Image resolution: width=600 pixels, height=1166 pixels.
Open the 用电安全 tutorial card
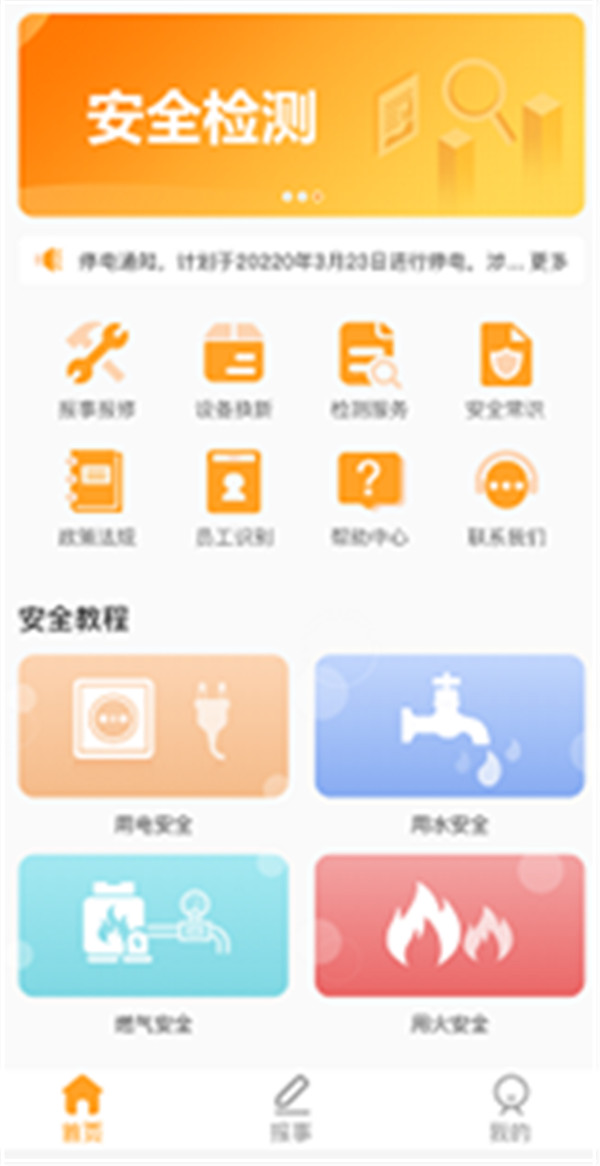(153, 726)
